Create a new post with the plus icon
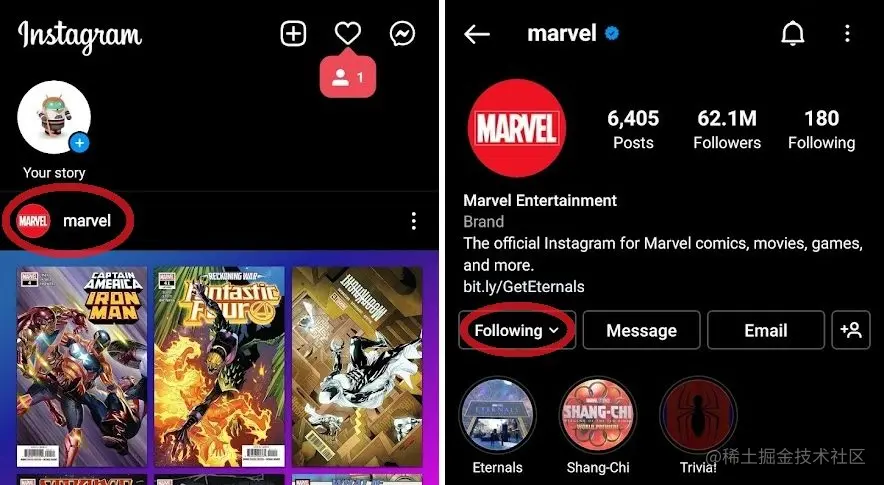Image resolution: width=884 pixels, height=485 pixels. 293,34
